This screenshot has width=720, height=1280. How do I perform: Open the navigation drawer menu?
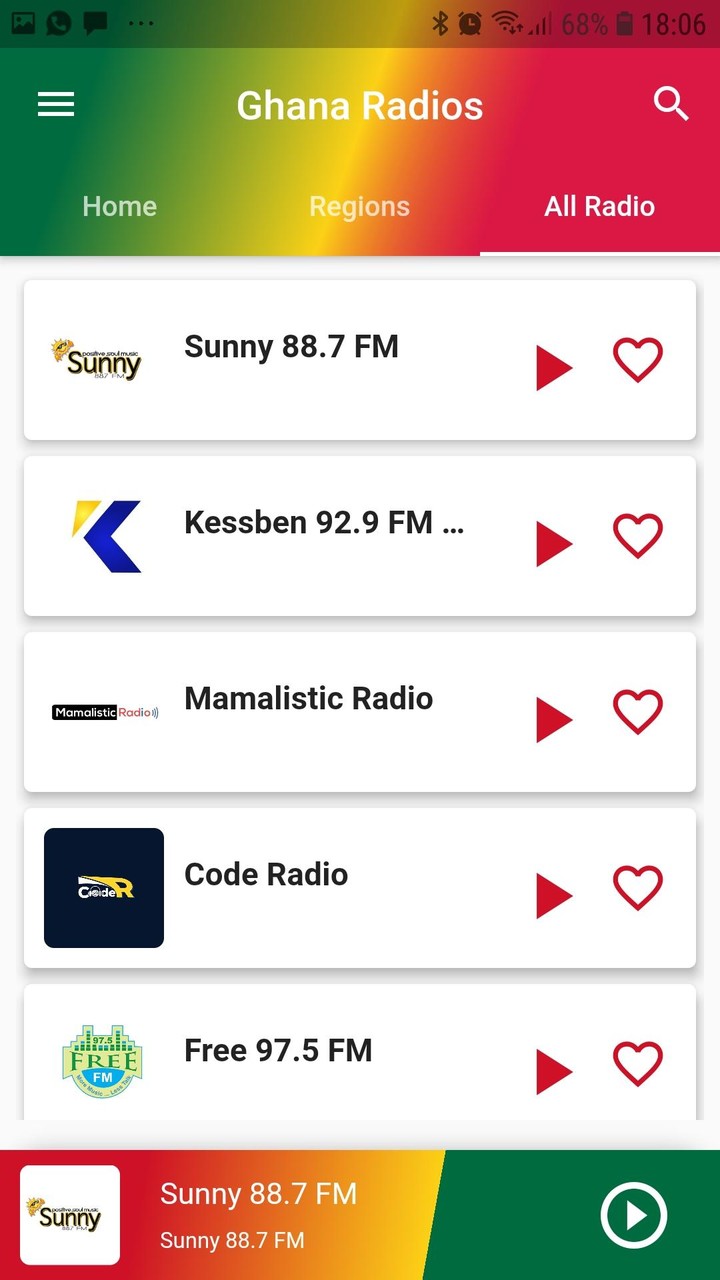(56, 104)
